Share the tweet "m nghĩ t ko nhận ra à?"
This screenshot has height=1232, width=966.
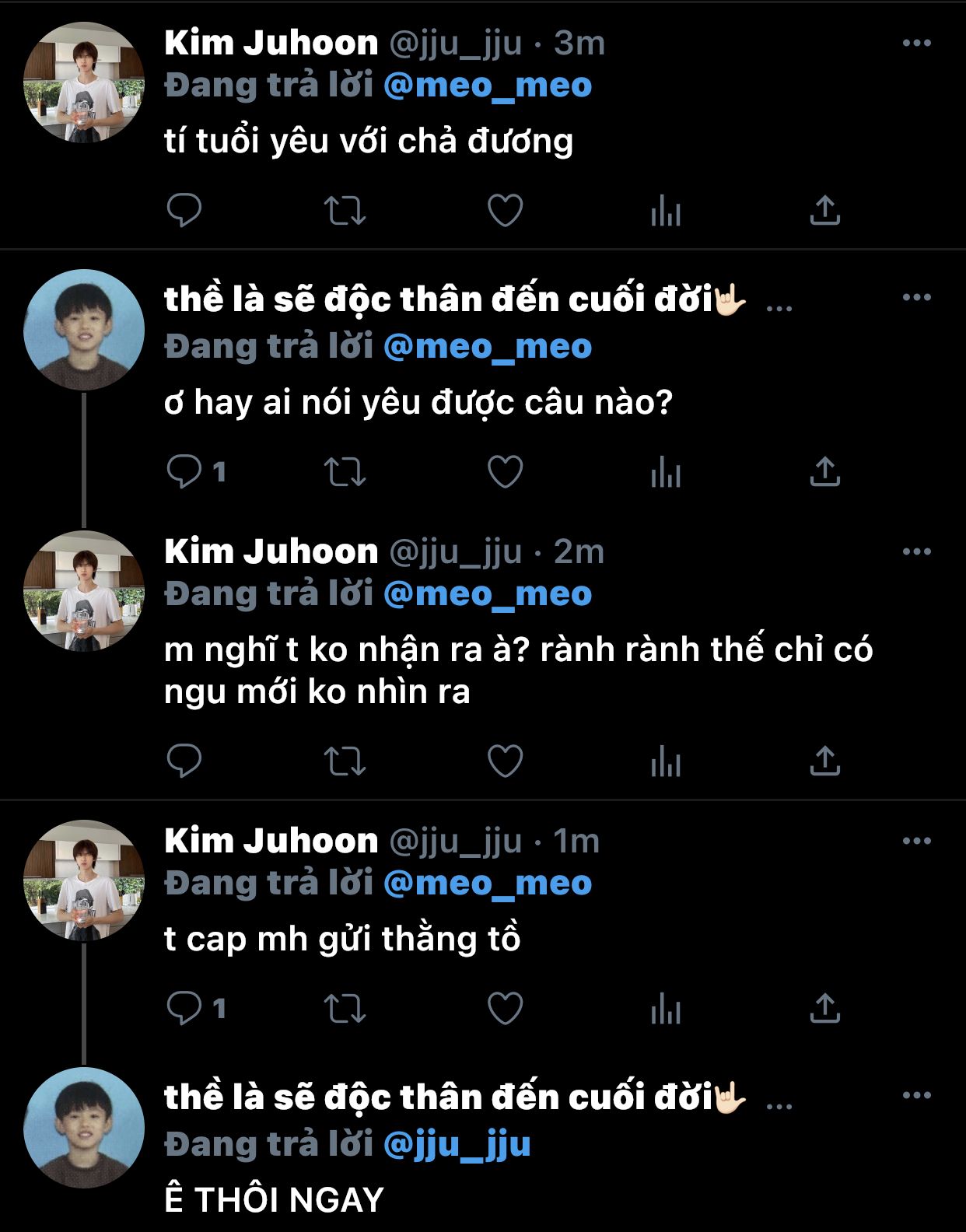point(825,761)
